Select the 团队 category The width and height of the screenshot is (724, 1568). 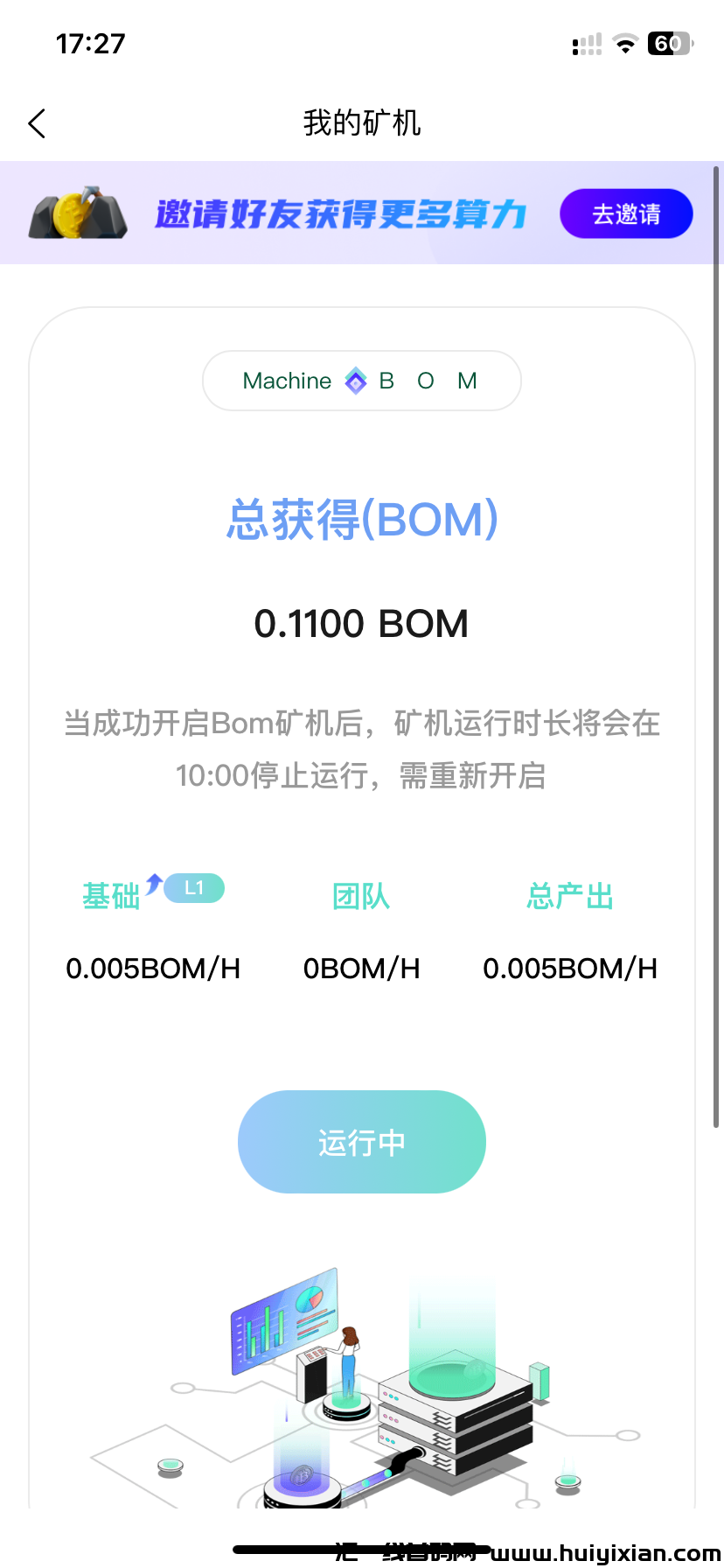pos(361,896)
